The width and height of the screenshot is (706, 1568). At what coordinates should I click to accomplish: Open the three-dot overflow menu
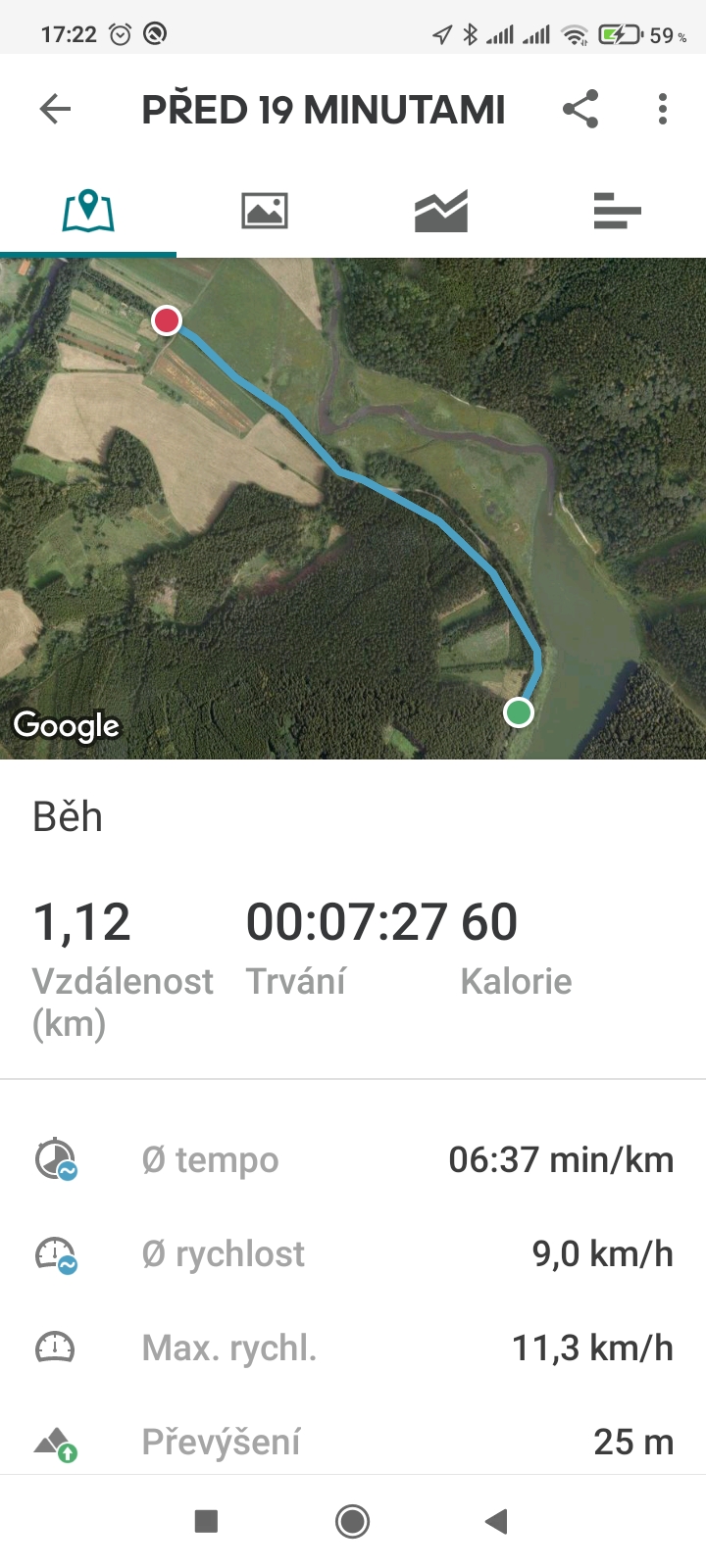663,109
